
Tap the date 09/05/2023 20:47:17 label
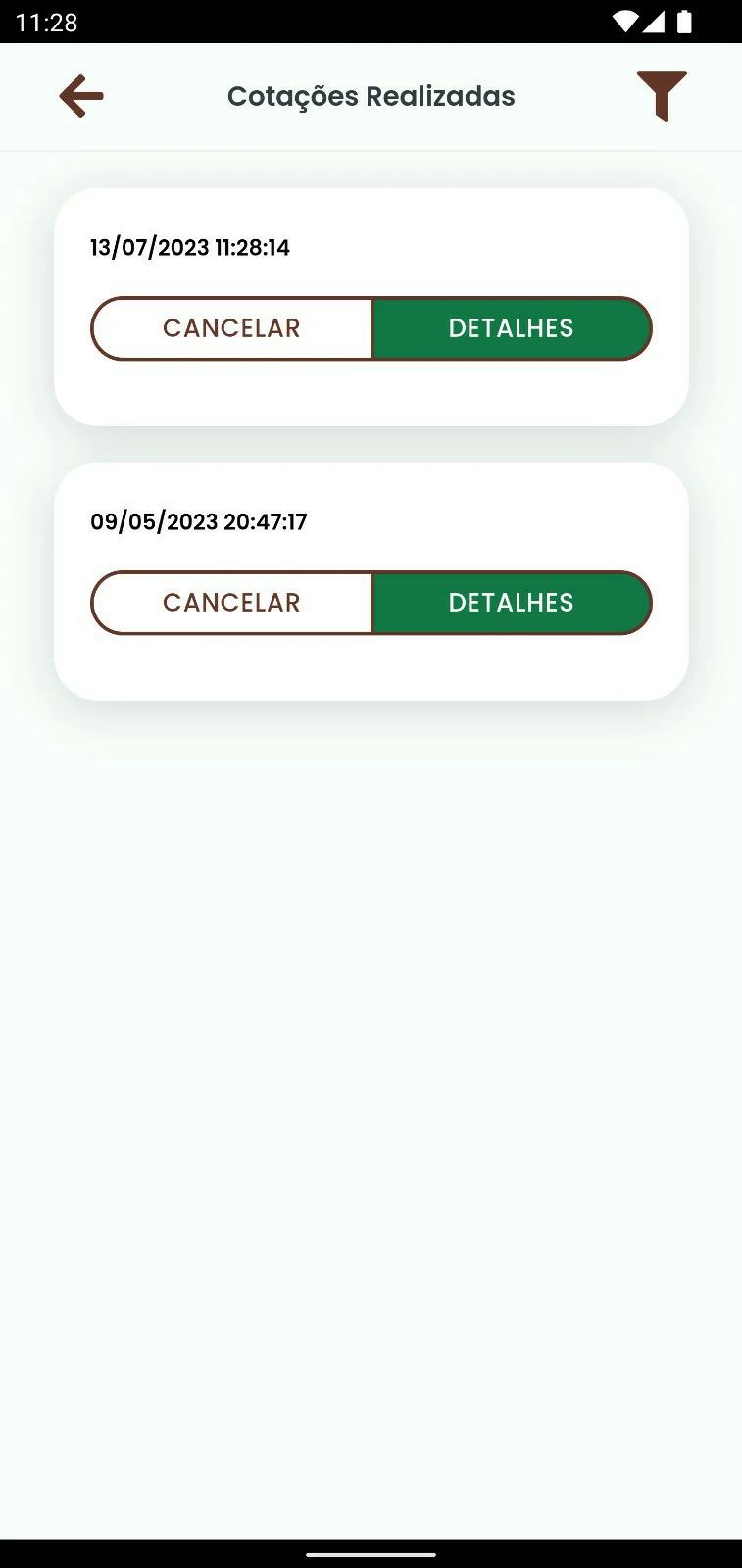[199, 521]
